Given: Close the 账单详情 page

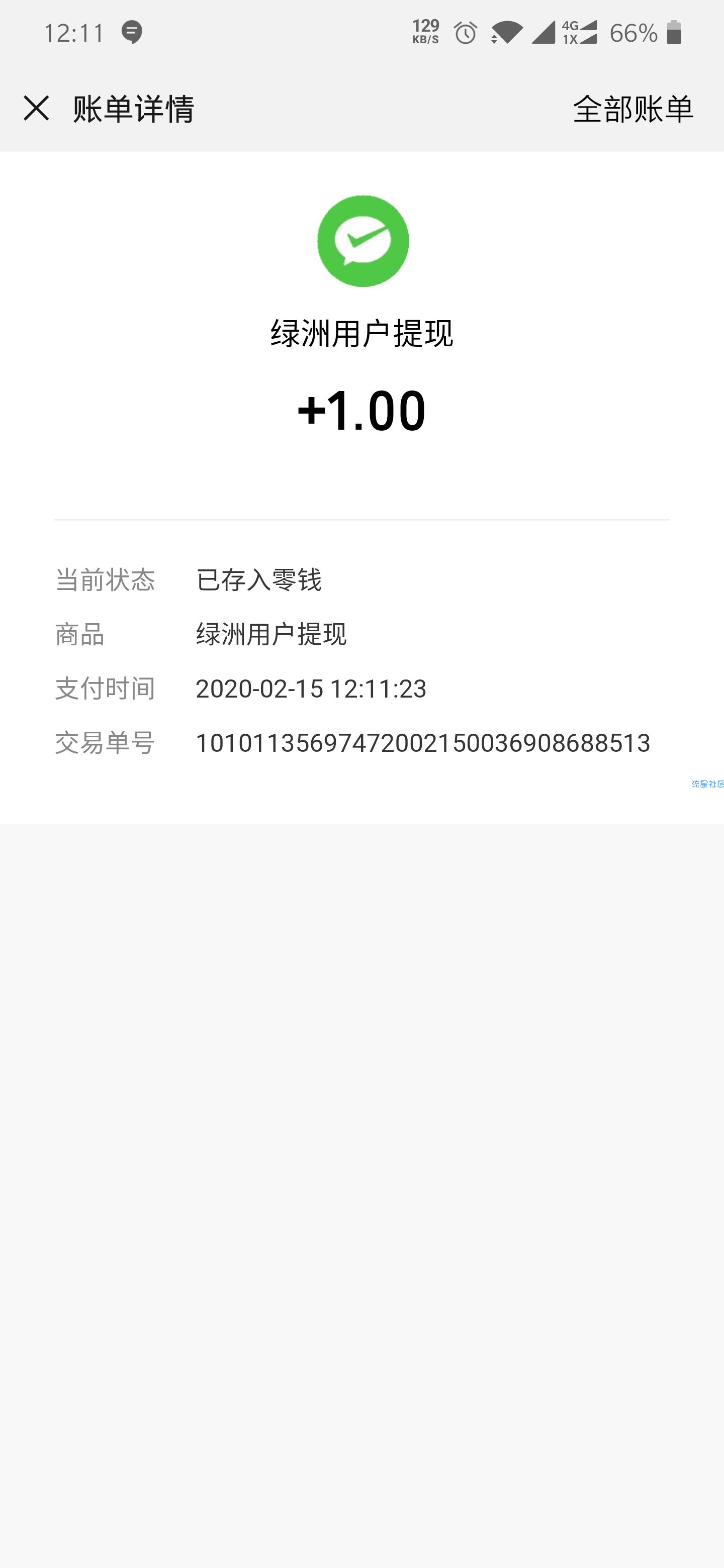Looking at the screenshot, I should 36,109.
